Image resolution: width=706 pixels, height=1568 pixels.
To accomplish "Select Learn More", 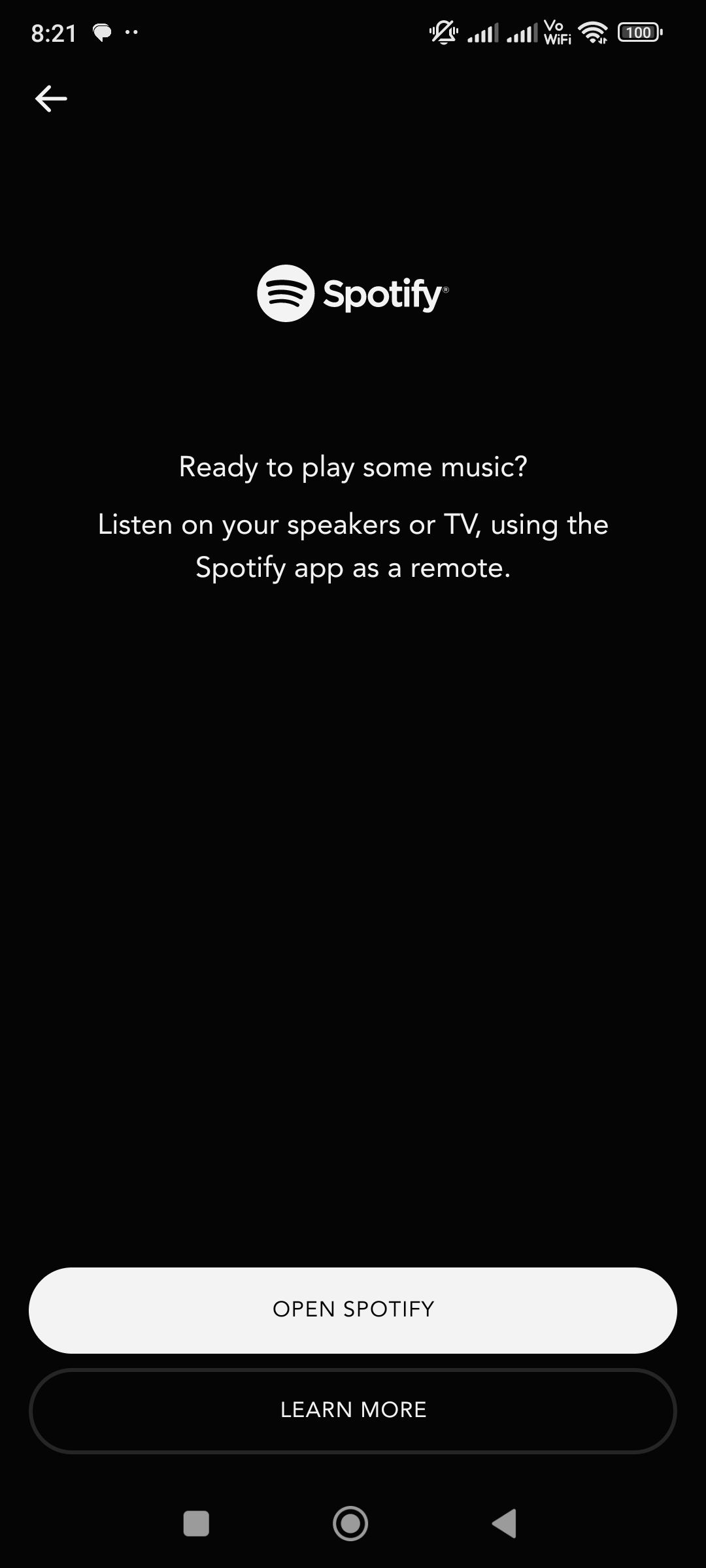I will 353,1411.
